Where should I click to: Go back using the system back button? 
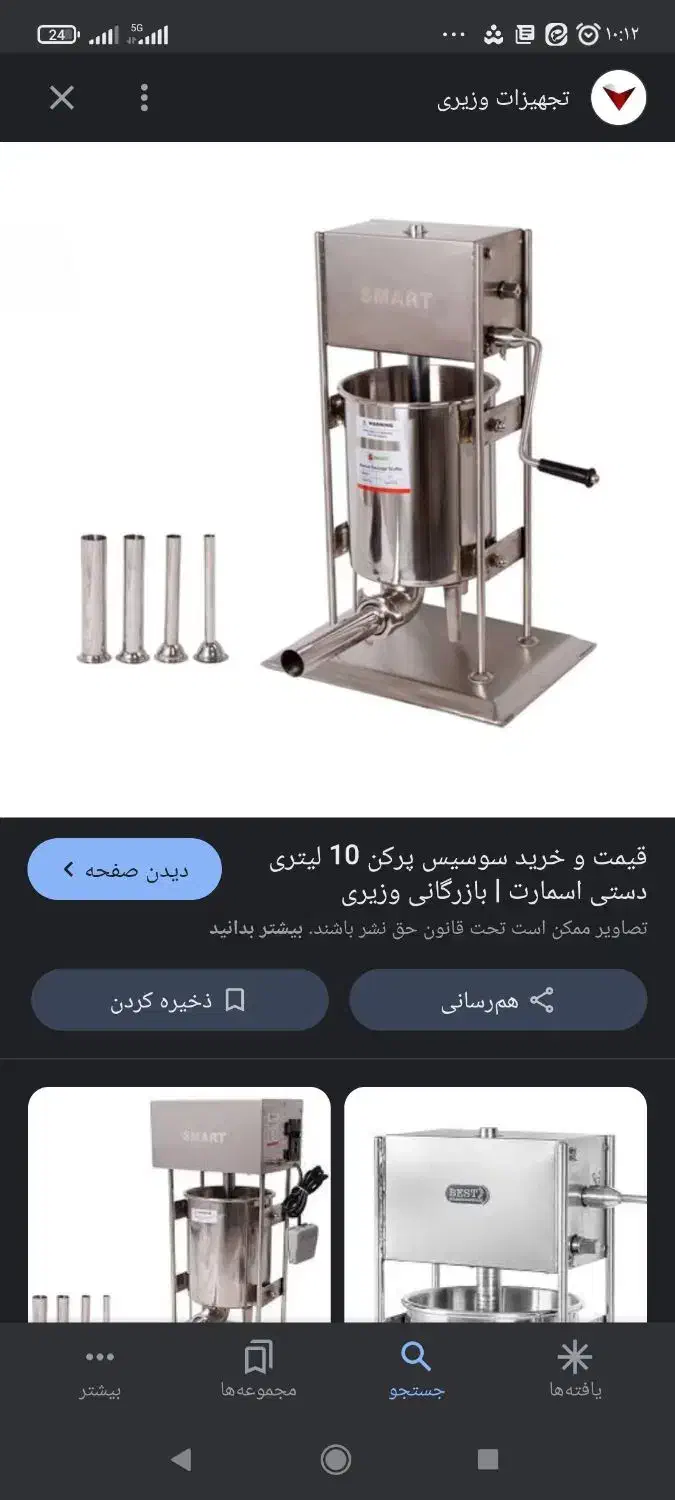[181, 1460]
